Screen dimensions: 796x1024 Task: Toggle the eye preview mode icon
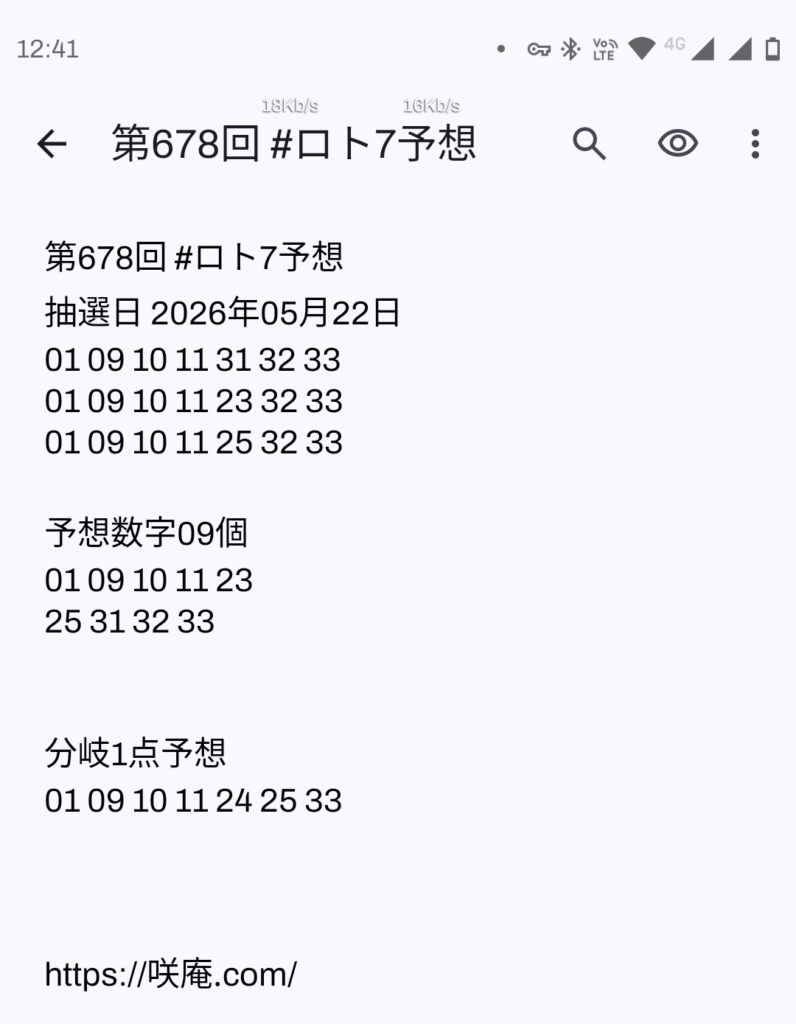[x=678, y=143]
